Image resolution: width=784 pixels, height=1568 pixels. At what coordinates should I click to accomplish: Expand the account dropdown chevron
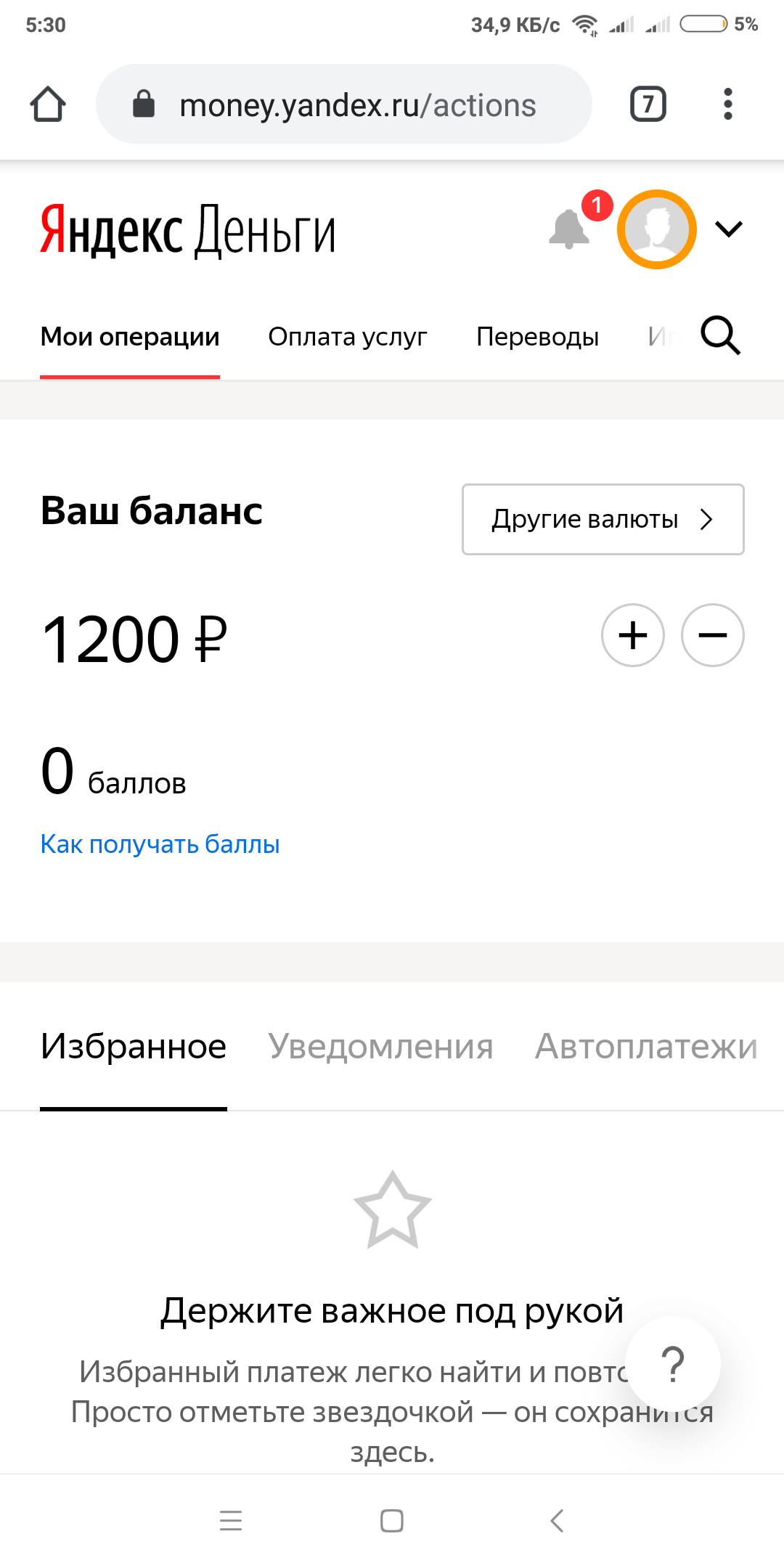pos(729,229)
